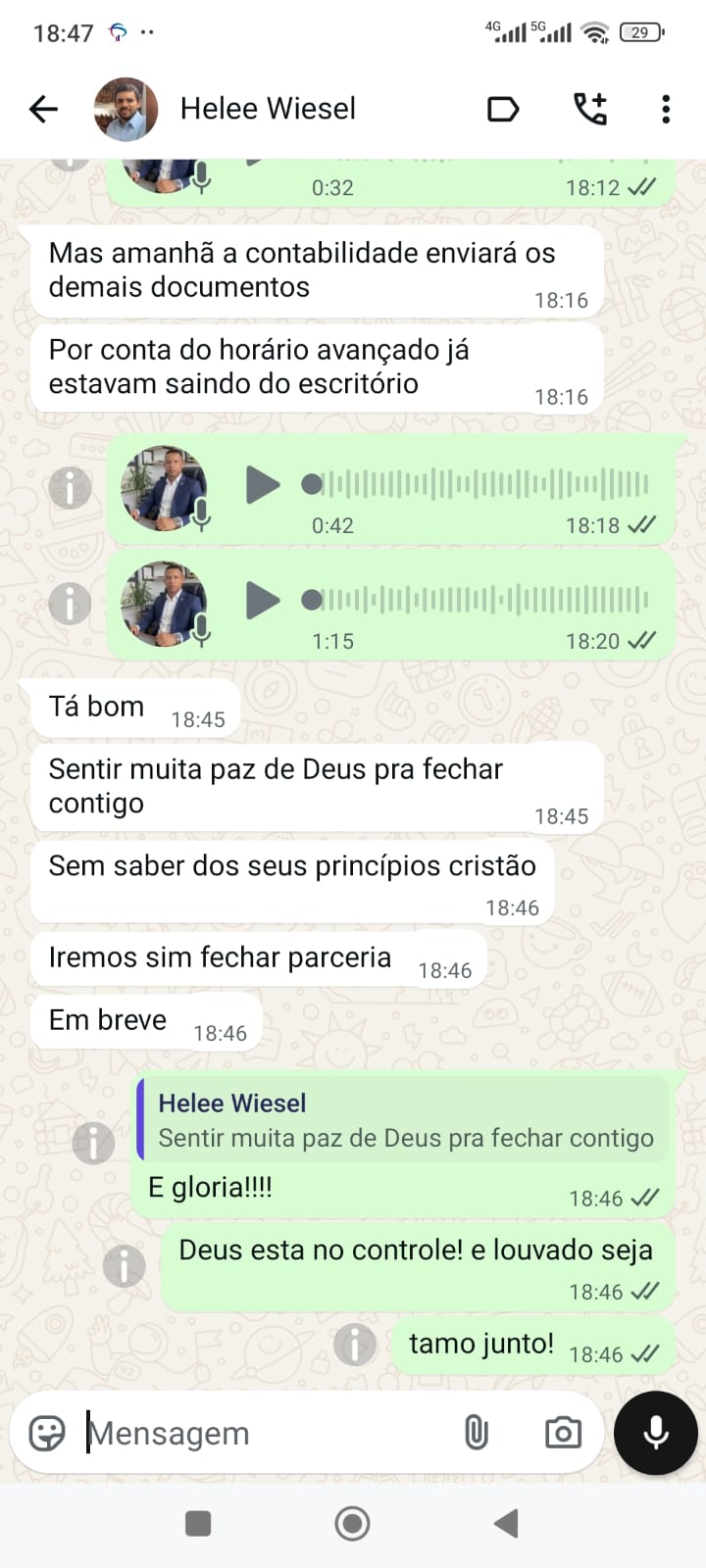Start a call with Helee Wiesel
This screenshot has width=706, height=1568.
coord(590,109)
